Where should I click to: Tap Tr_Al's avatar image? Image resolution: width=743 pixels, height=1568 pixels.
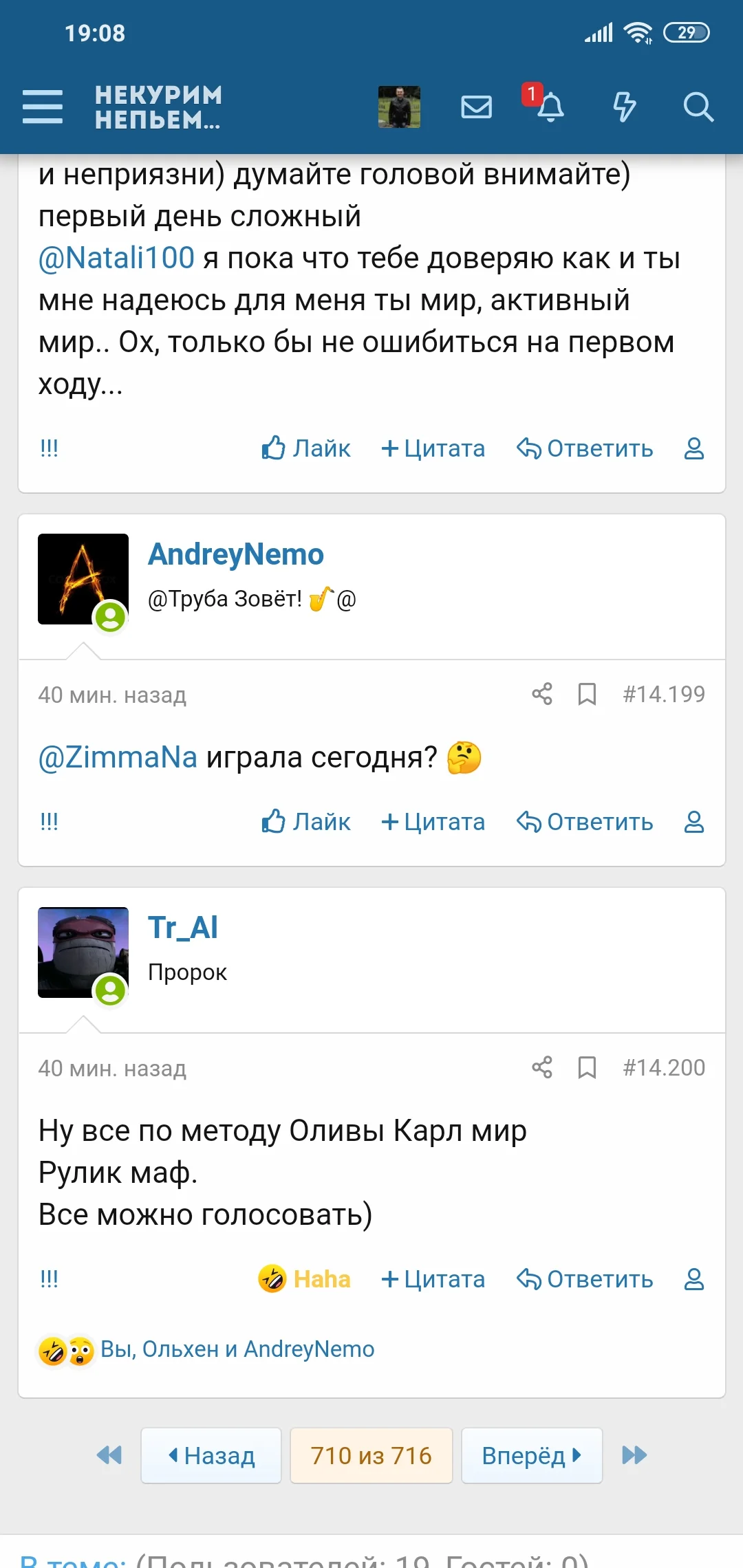pos(83,953)
